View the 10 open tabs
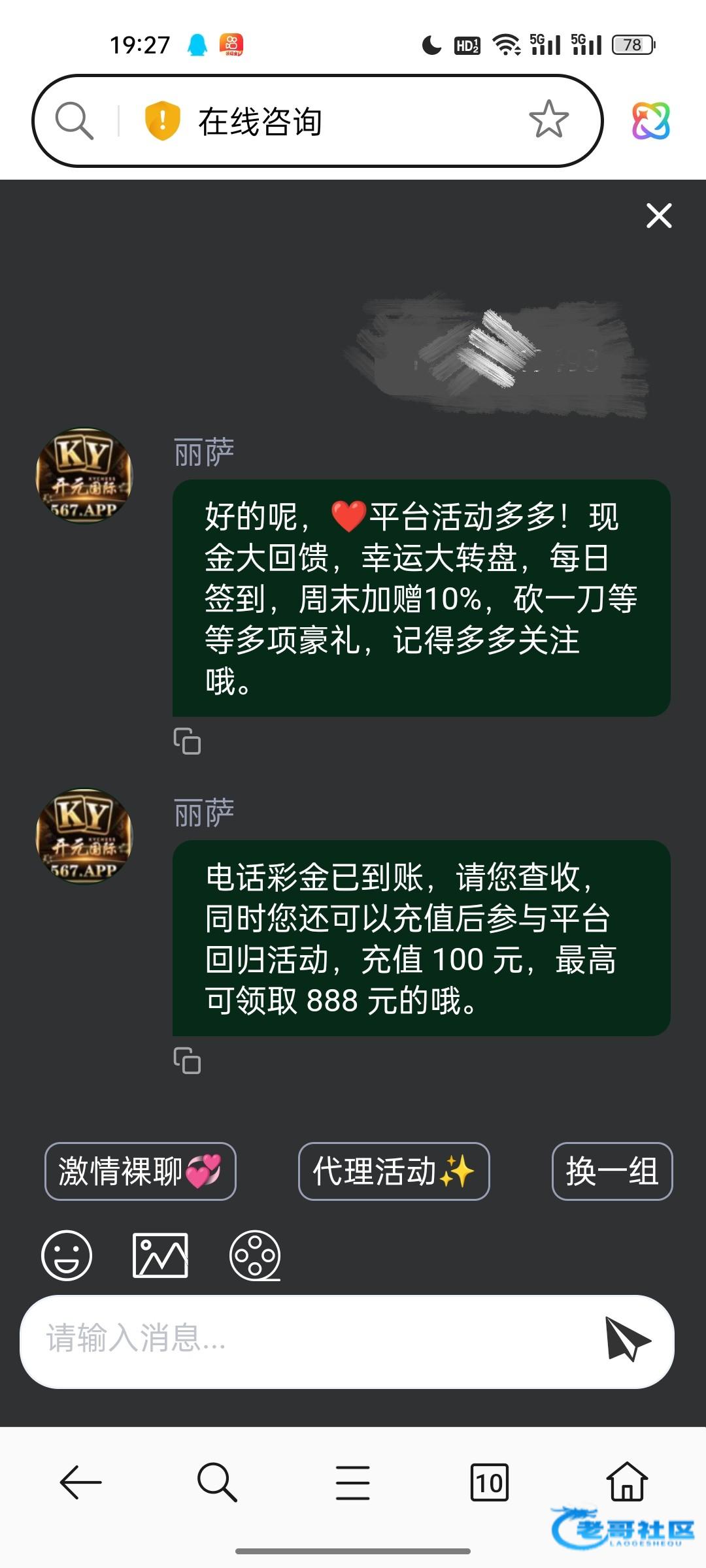The image size is (706, 1568). pyautogui.click(x=489, y=1482)
